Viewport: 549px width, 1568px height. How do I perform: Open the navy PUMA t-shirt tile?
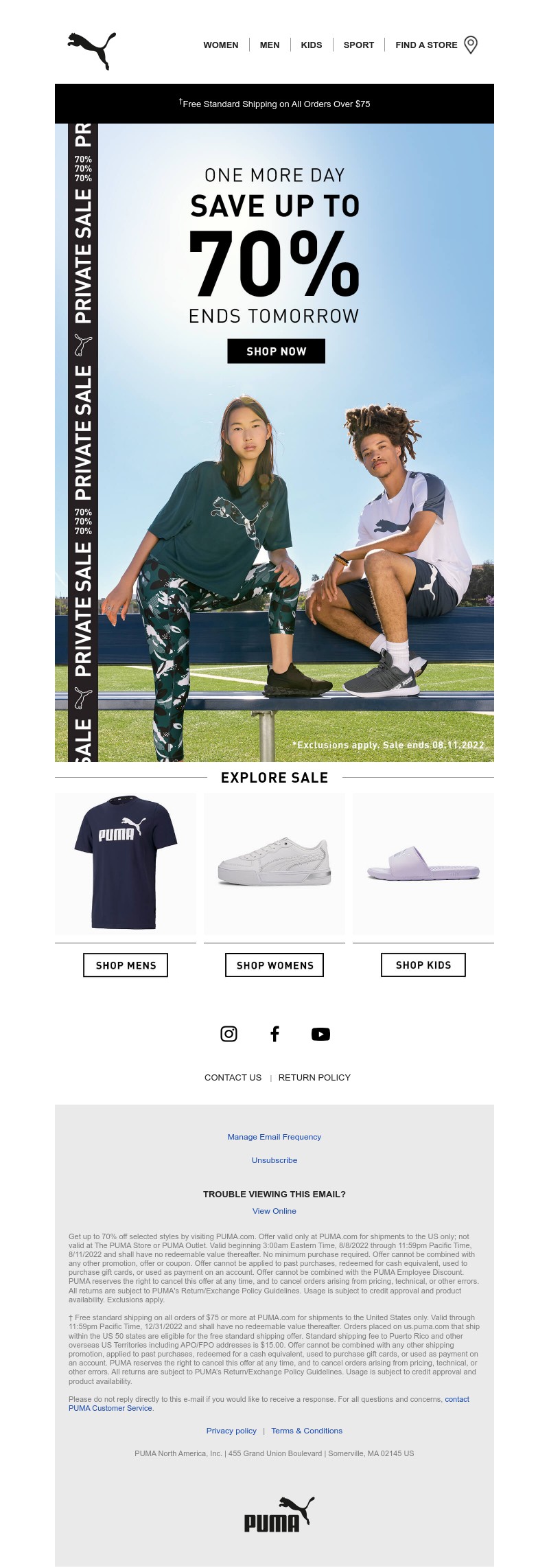(x=126, y=863)
